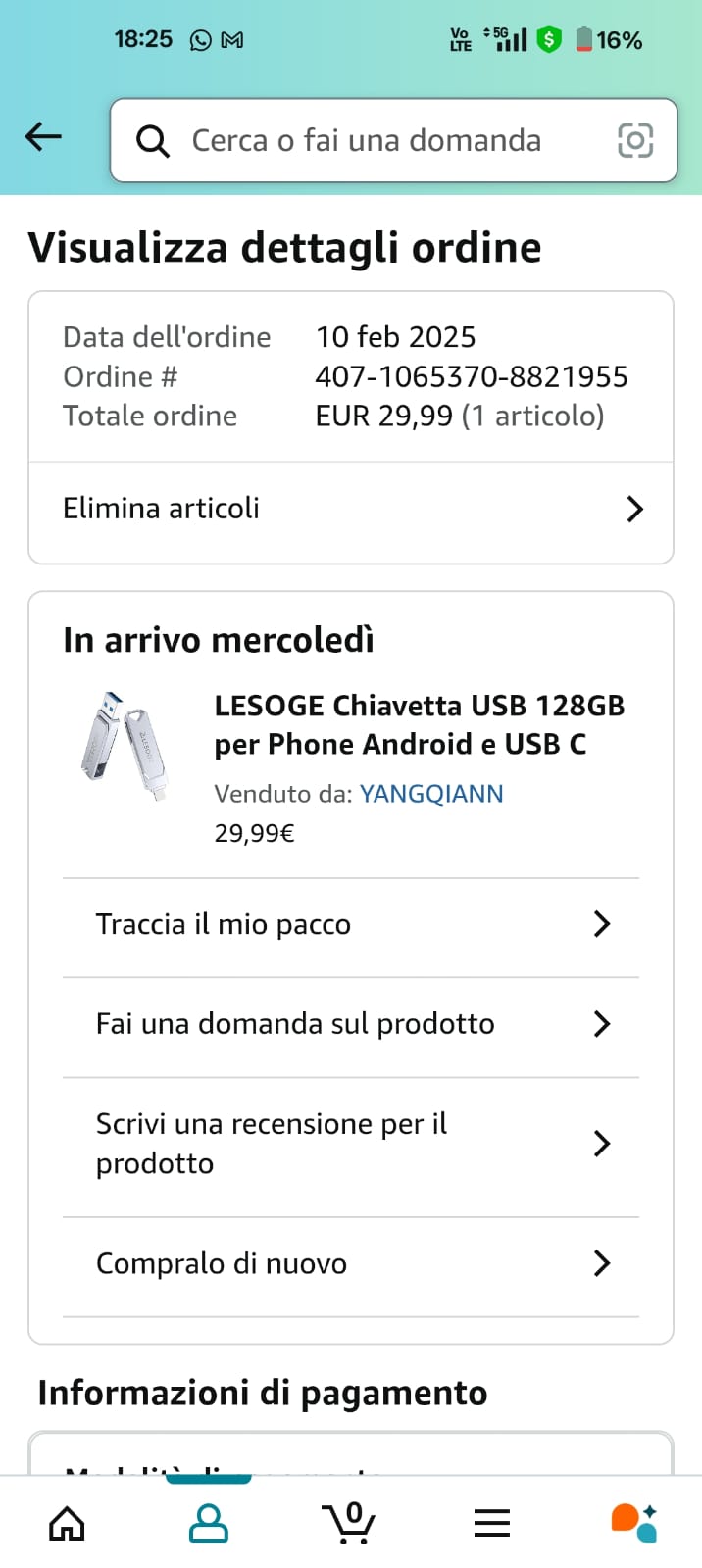702x1568 pixels.
Task: Open "Elimina articoli"
Action: click(351, 510)
